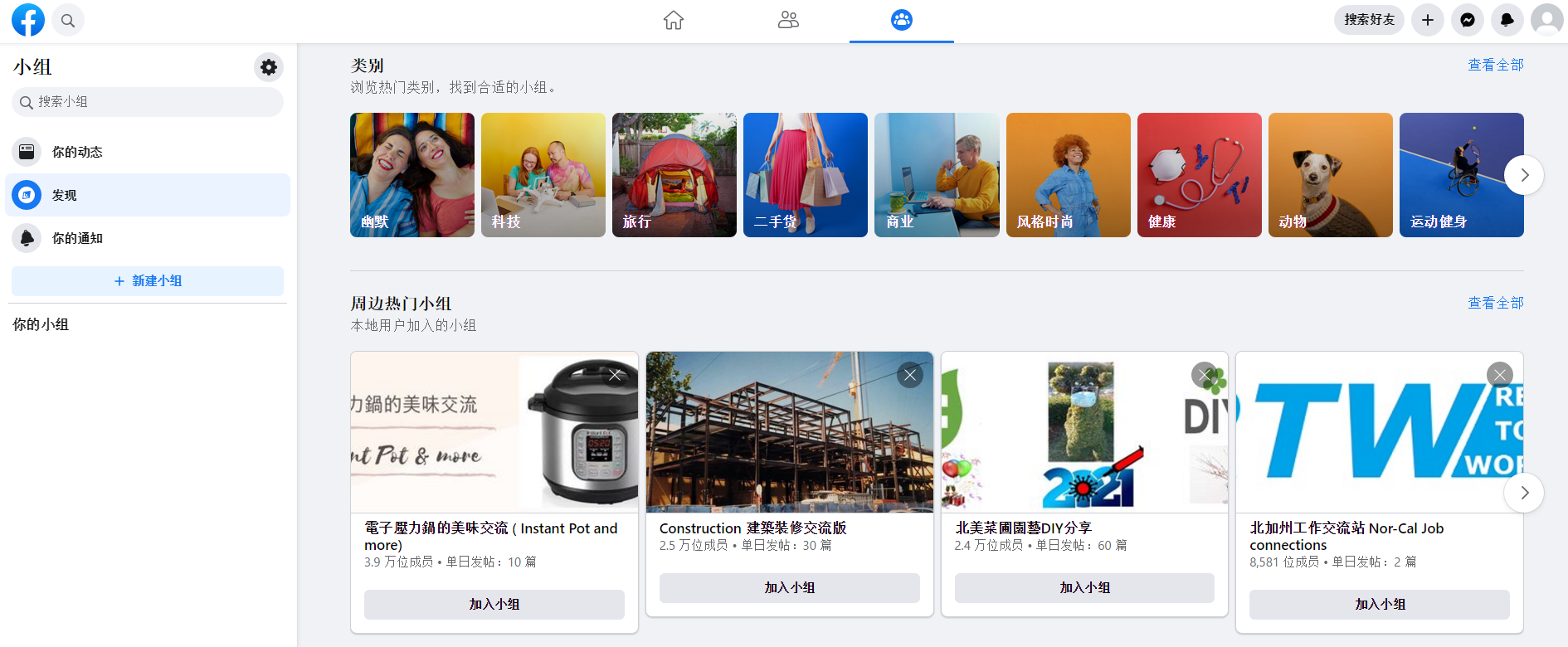Go to the Home tab
The height and width of the screenshot is (647, 1568).
(x=674, y=20)
